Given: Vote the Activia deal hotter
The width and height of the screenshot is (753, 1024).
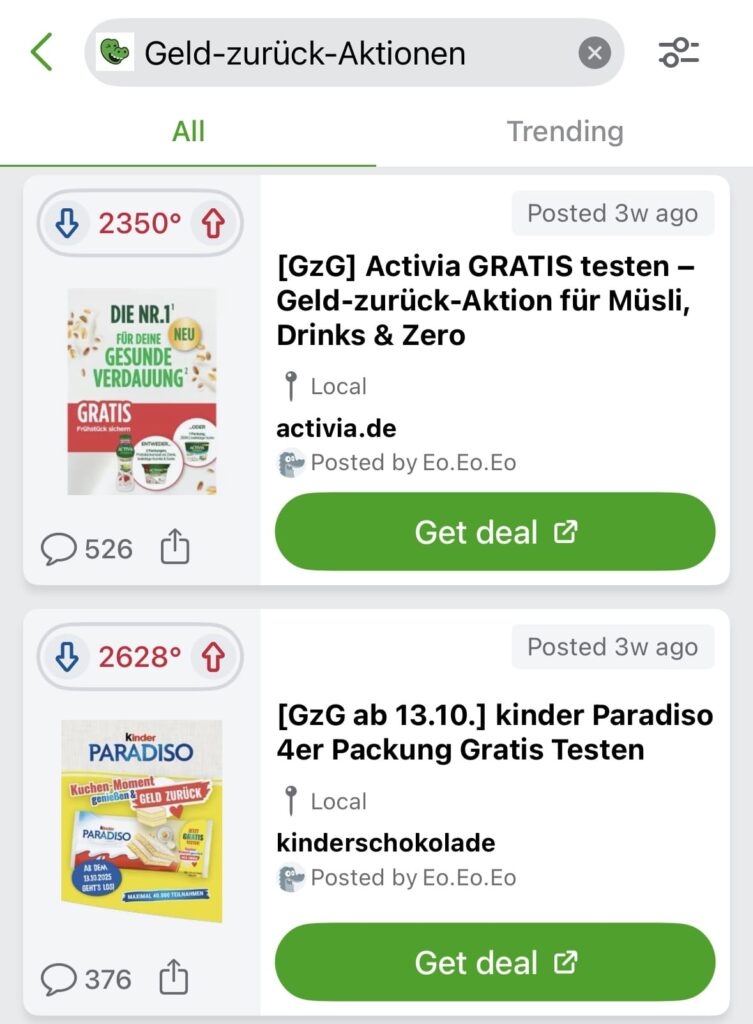Looking at the screenshot, I should click(x=213, y=224).
